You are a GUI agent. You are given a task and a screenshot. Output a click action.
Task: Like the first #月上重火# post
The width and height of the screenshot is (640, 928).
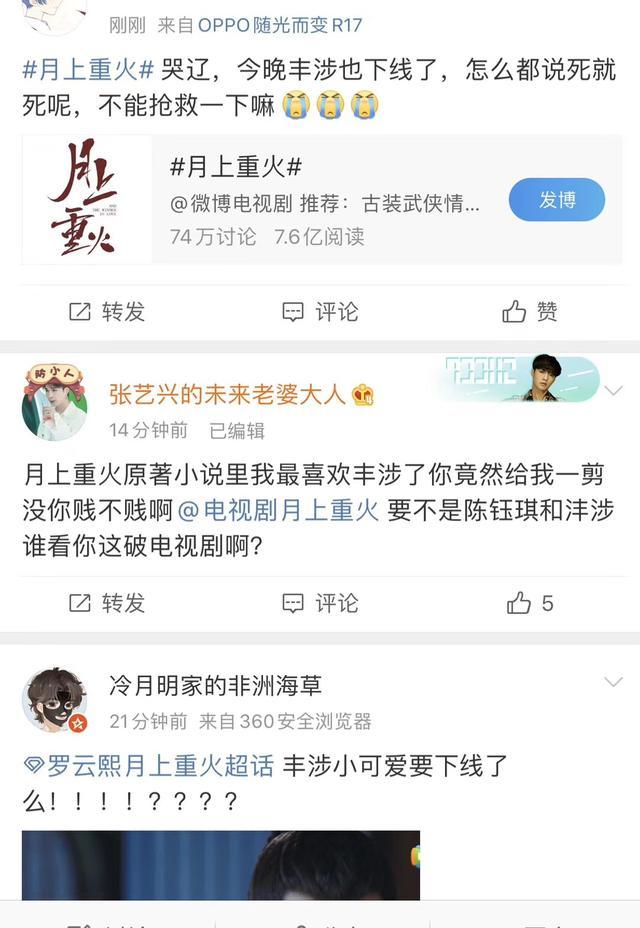click(530, 312)
